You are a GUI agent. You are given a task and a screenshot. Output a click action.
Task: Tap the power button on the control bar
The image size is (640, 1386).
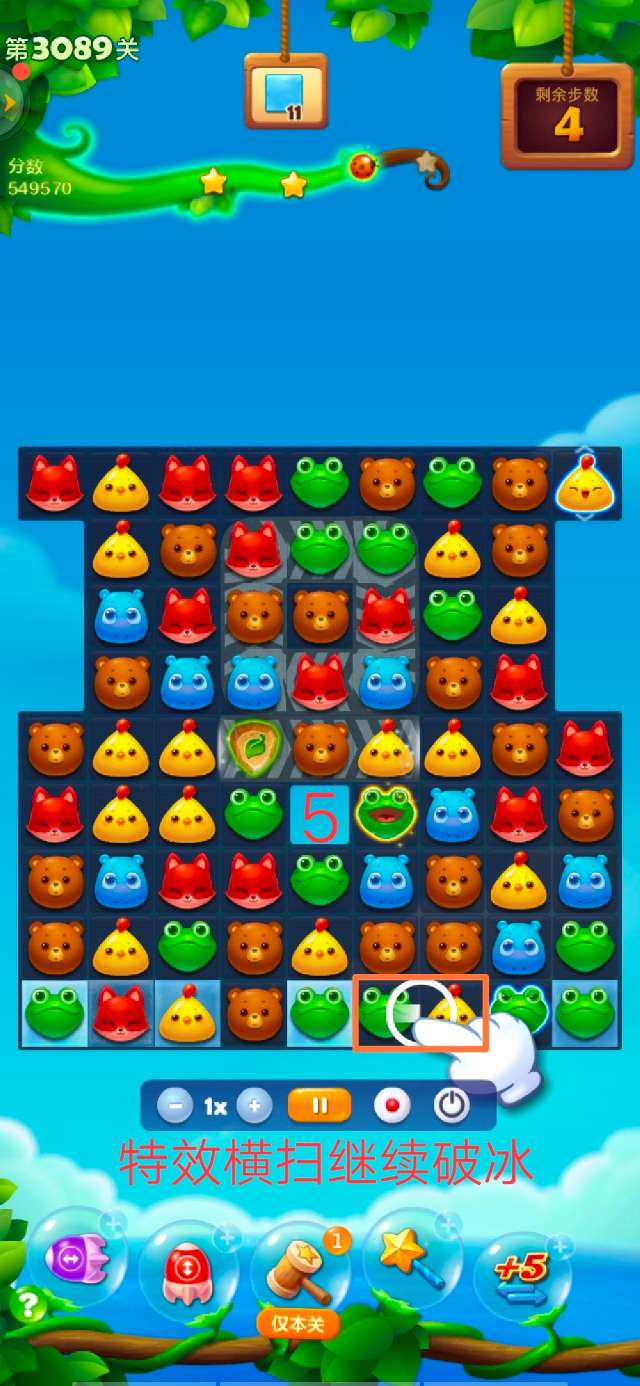tap(451, 1106)
